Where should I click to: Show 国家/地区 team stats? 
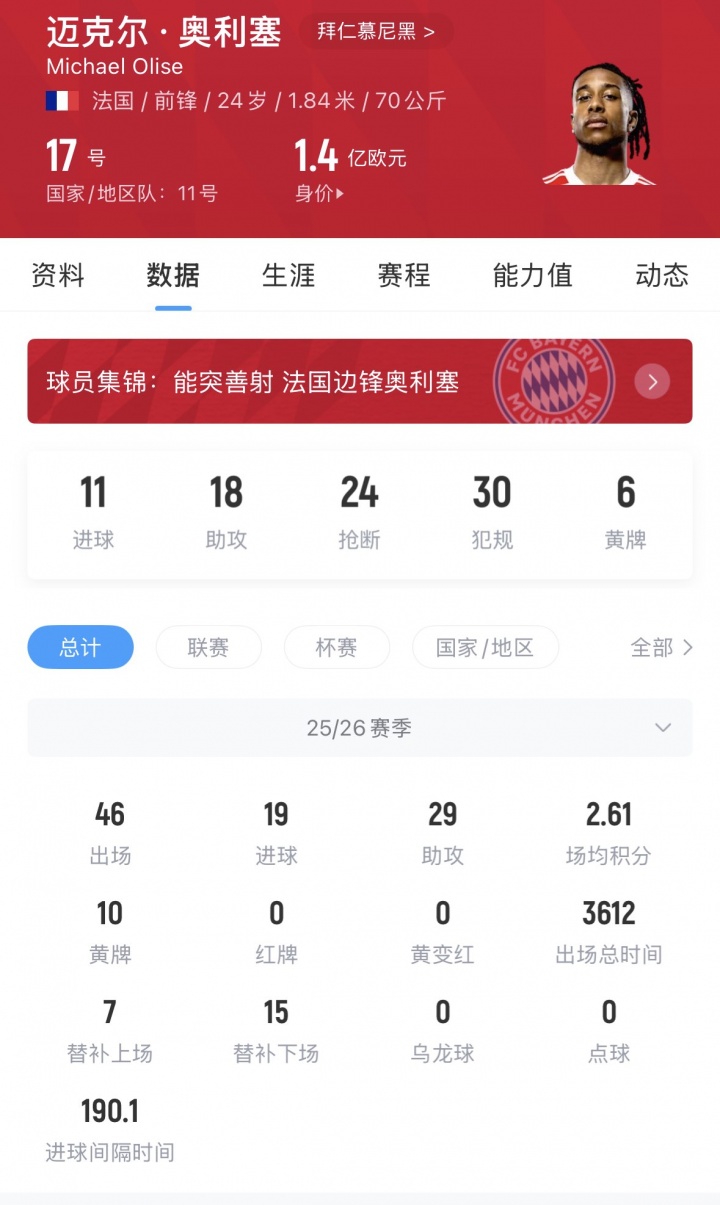(x=485, y=647)
